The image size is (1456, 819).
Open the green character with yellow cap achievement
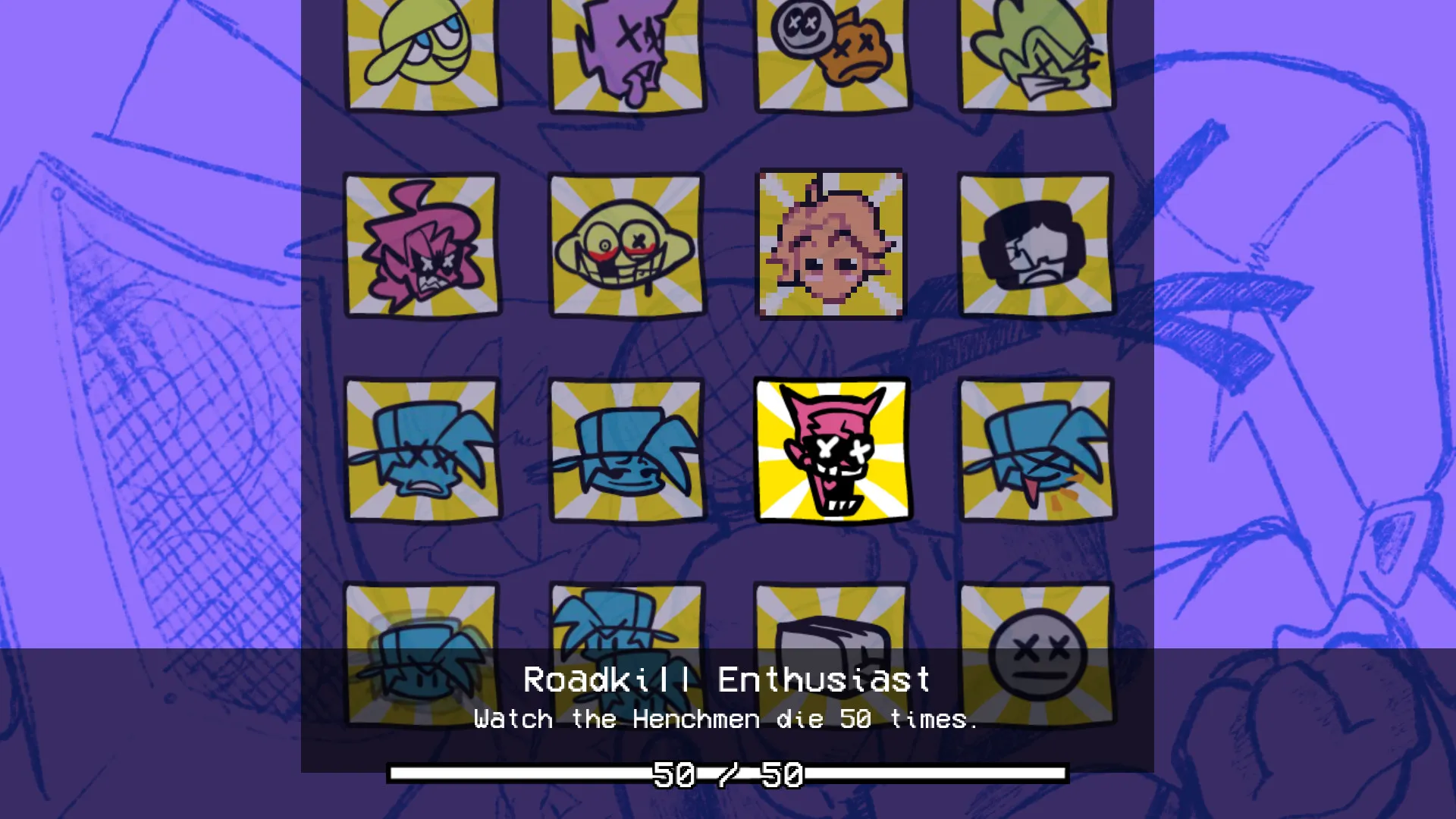[422, 53]
